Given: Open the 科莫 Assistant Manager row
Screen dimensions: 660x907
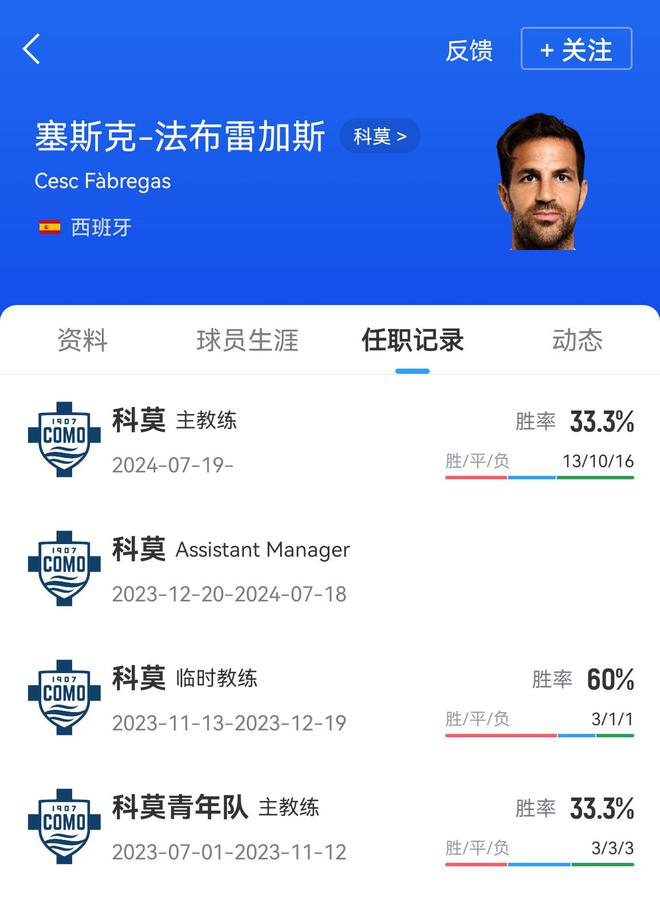Looking at the screenshot, I should 330,569.
